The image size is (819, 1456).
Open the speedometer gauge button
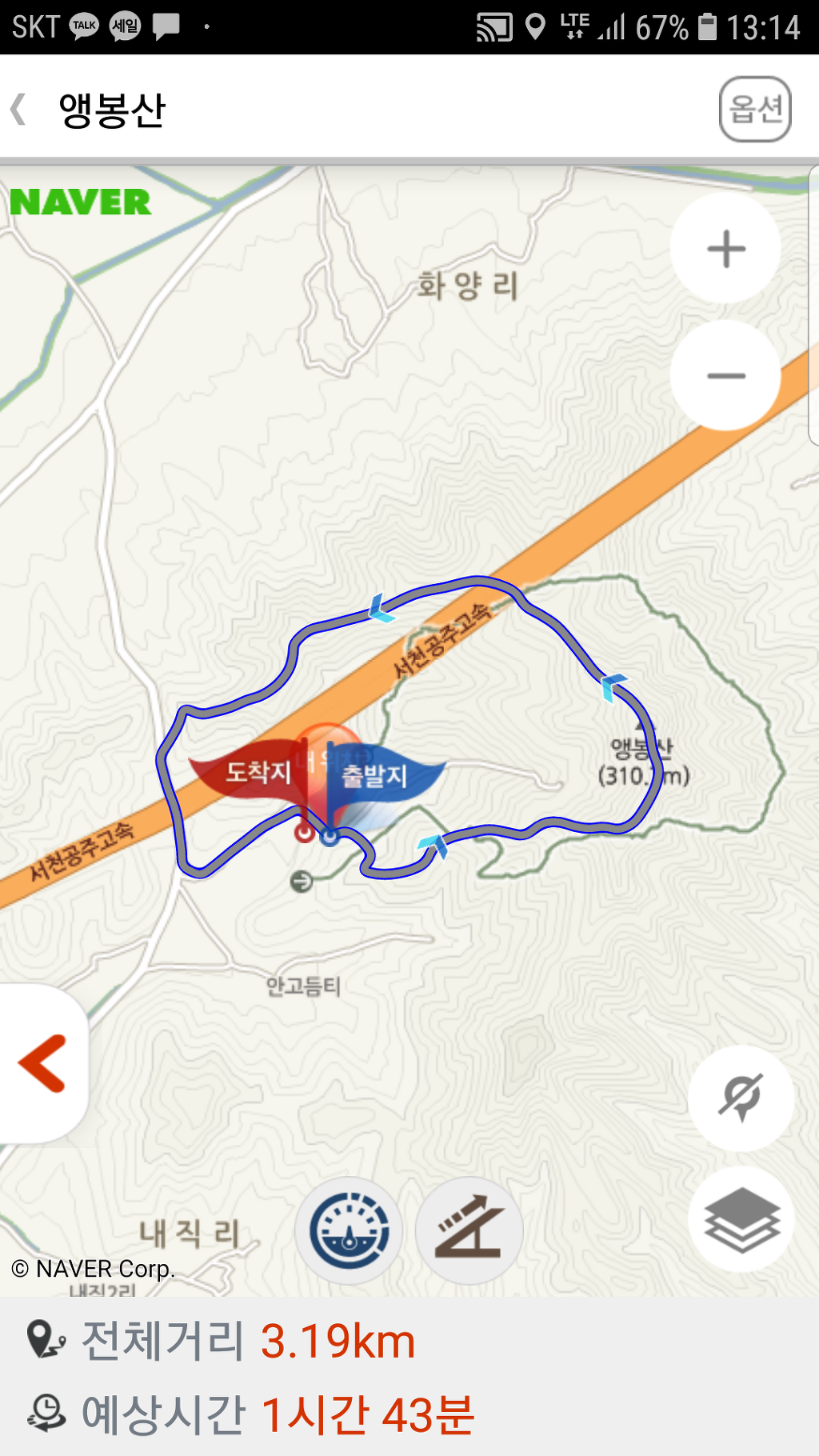350,1230
